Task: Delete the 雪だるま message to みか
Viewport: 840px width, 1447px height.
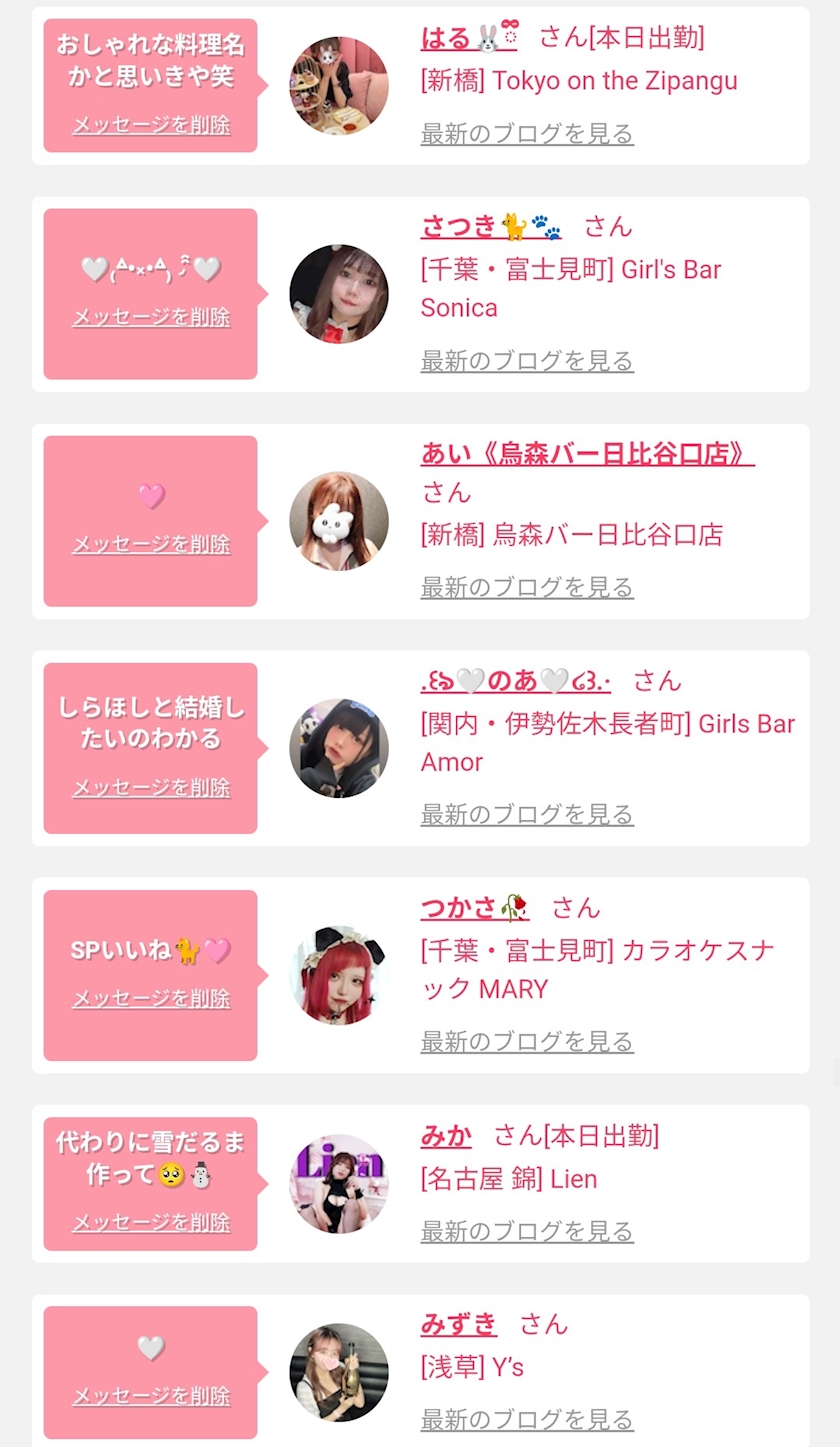Action: (x=151, y=1222)
